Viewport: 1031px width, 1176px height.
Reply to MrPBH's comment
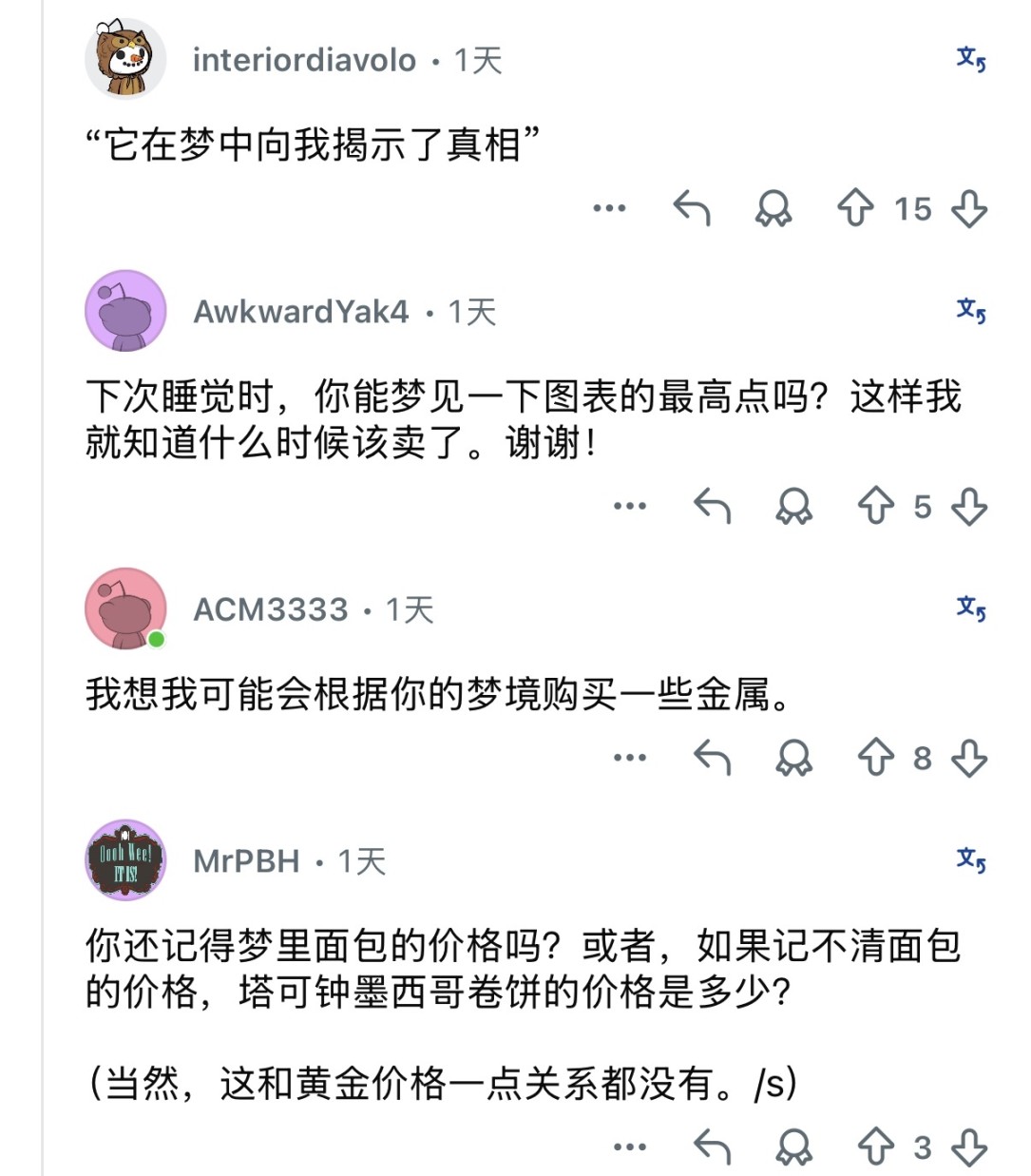tap(713, 1147)
